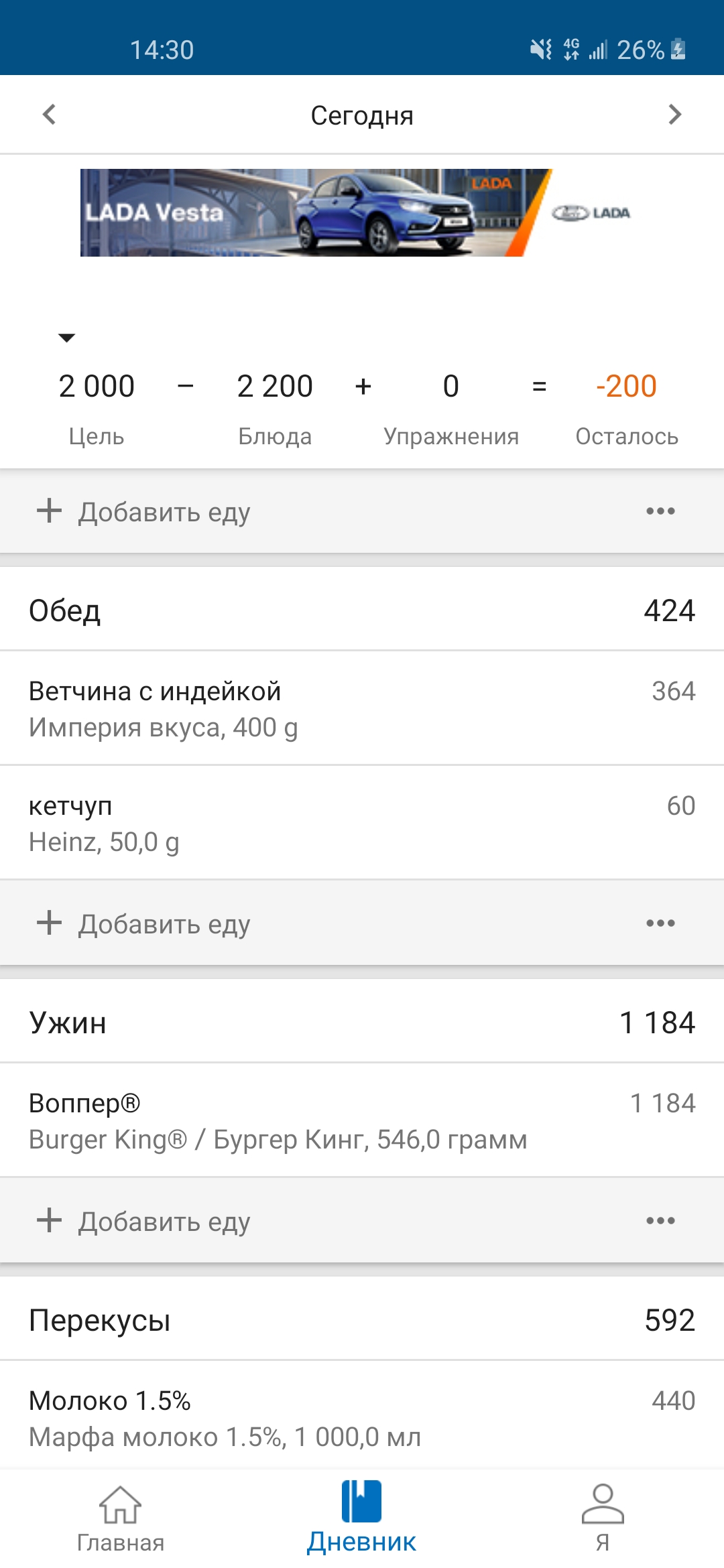724x1568 pixels.
Task: Expand the calorie summary dropdown arrow
Action: (x=66, y=338)
